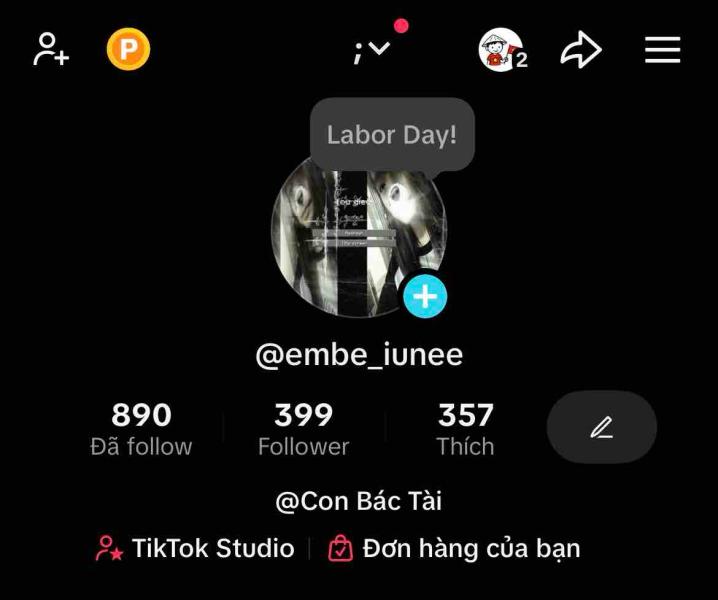Open the @Con Bác Tài mention

[x=359, y=501]
